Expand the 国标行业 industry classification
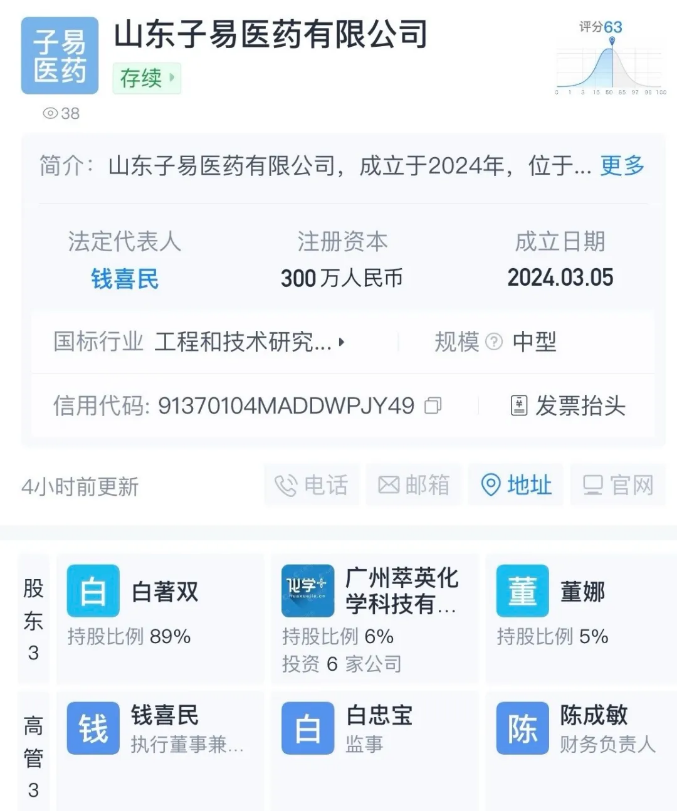The width and height of the screenshot is (678, 811). (x=250, y=342)
